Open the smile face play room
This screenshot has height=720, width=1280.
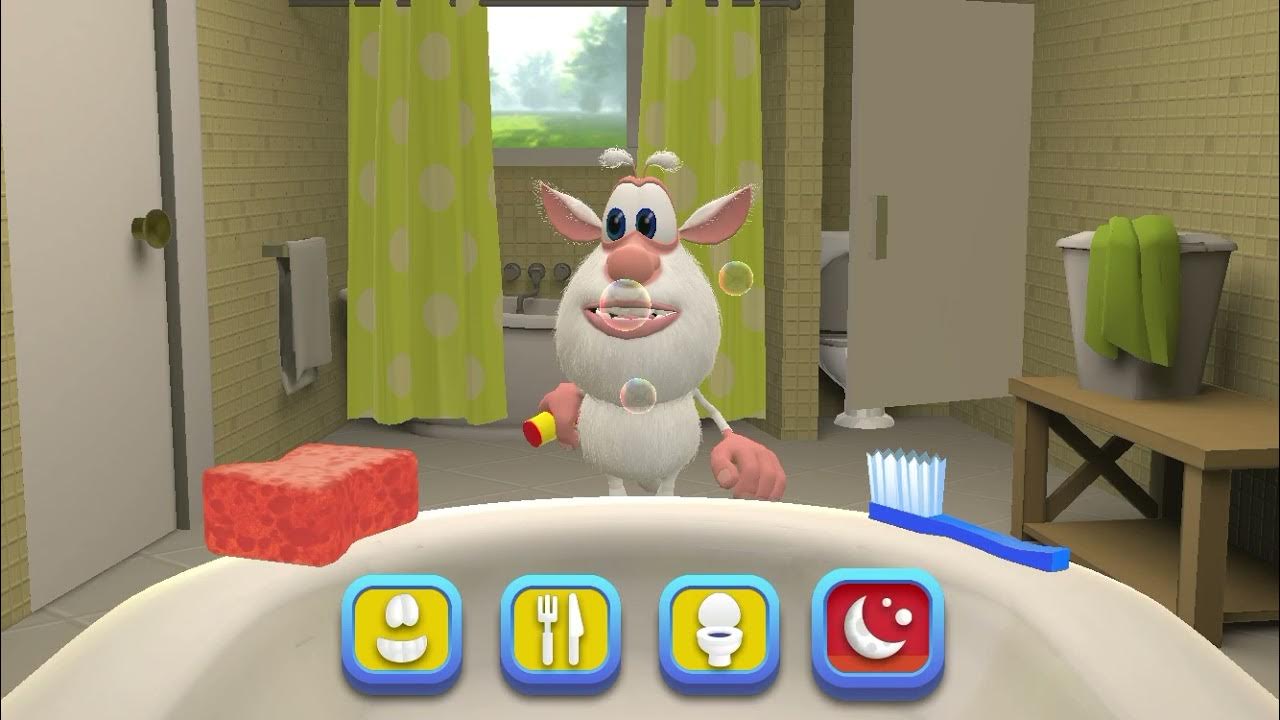[402, 633]
